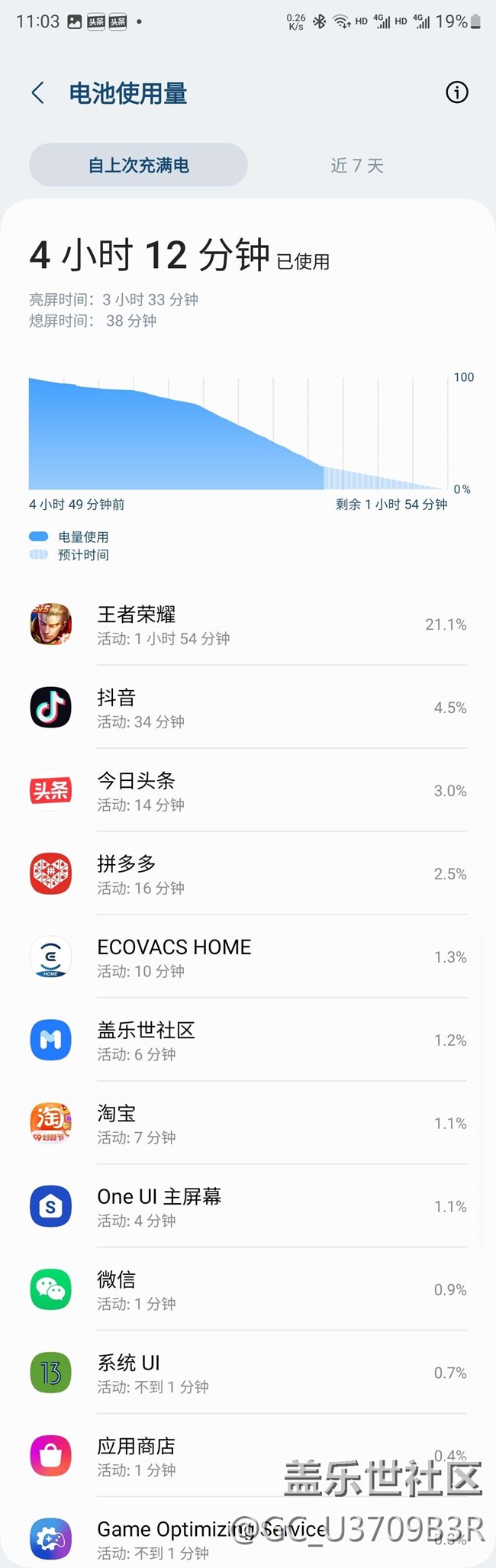Open One UI 主屏幕 usage row
Image resolution: width=496 pixels, height=1568 pixels.
tap(248, 1207)
